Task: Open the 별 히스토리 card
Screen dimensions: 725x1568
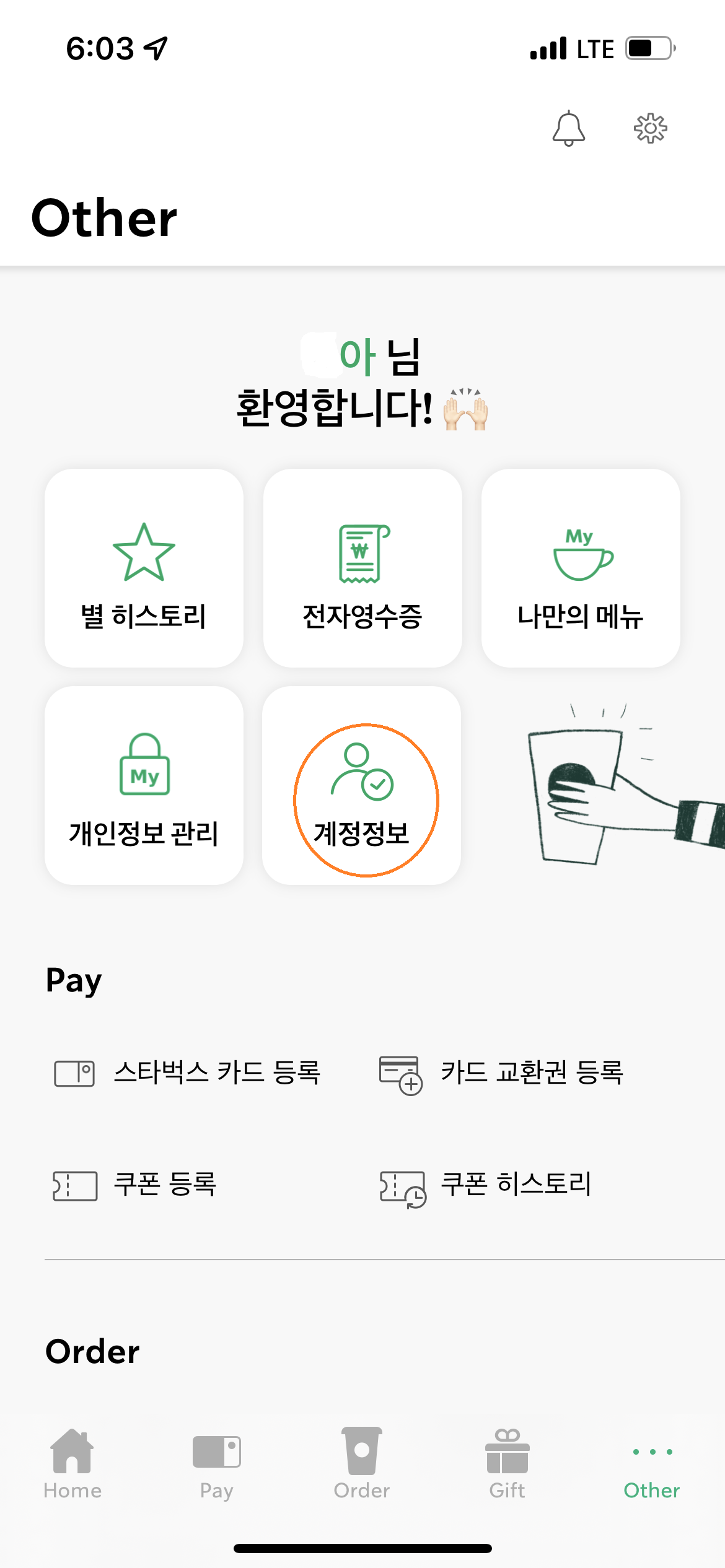Action: tap(144, 568)
